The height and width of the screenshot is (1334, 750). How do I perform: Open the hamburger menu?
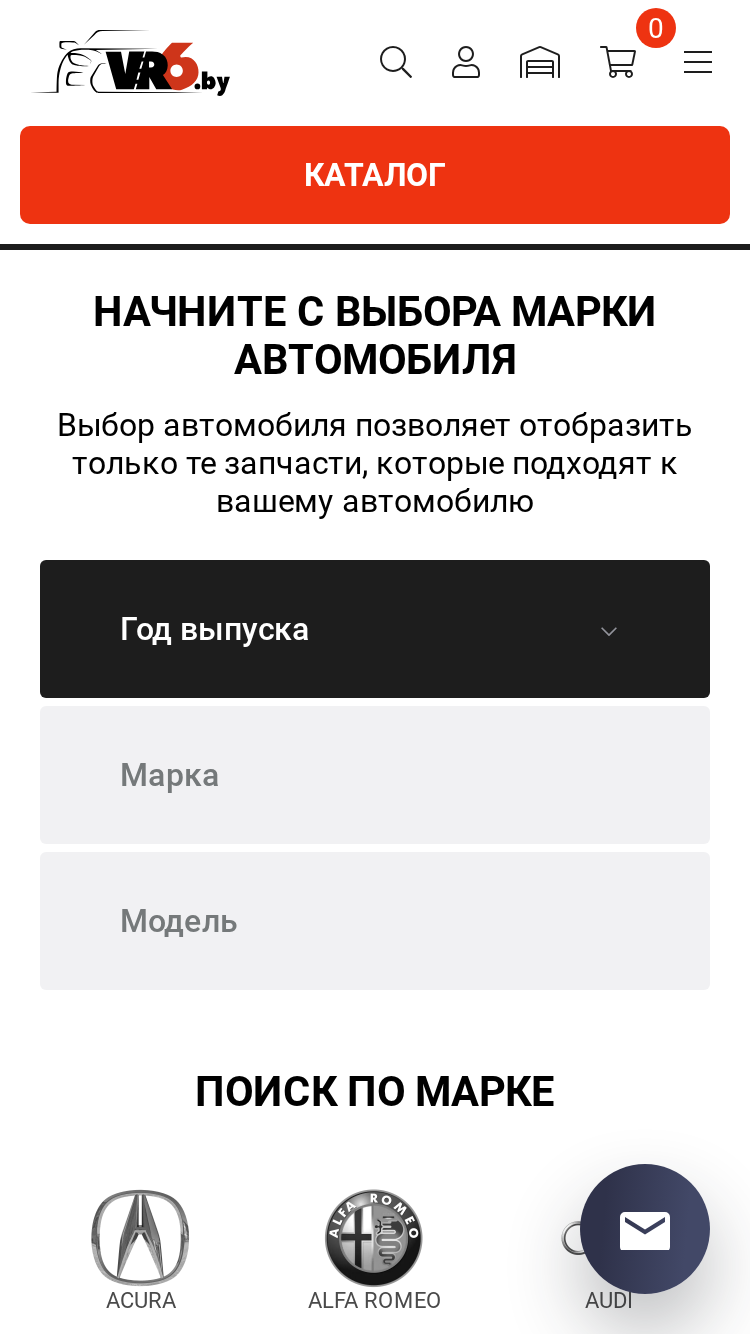tap(698, 62)
